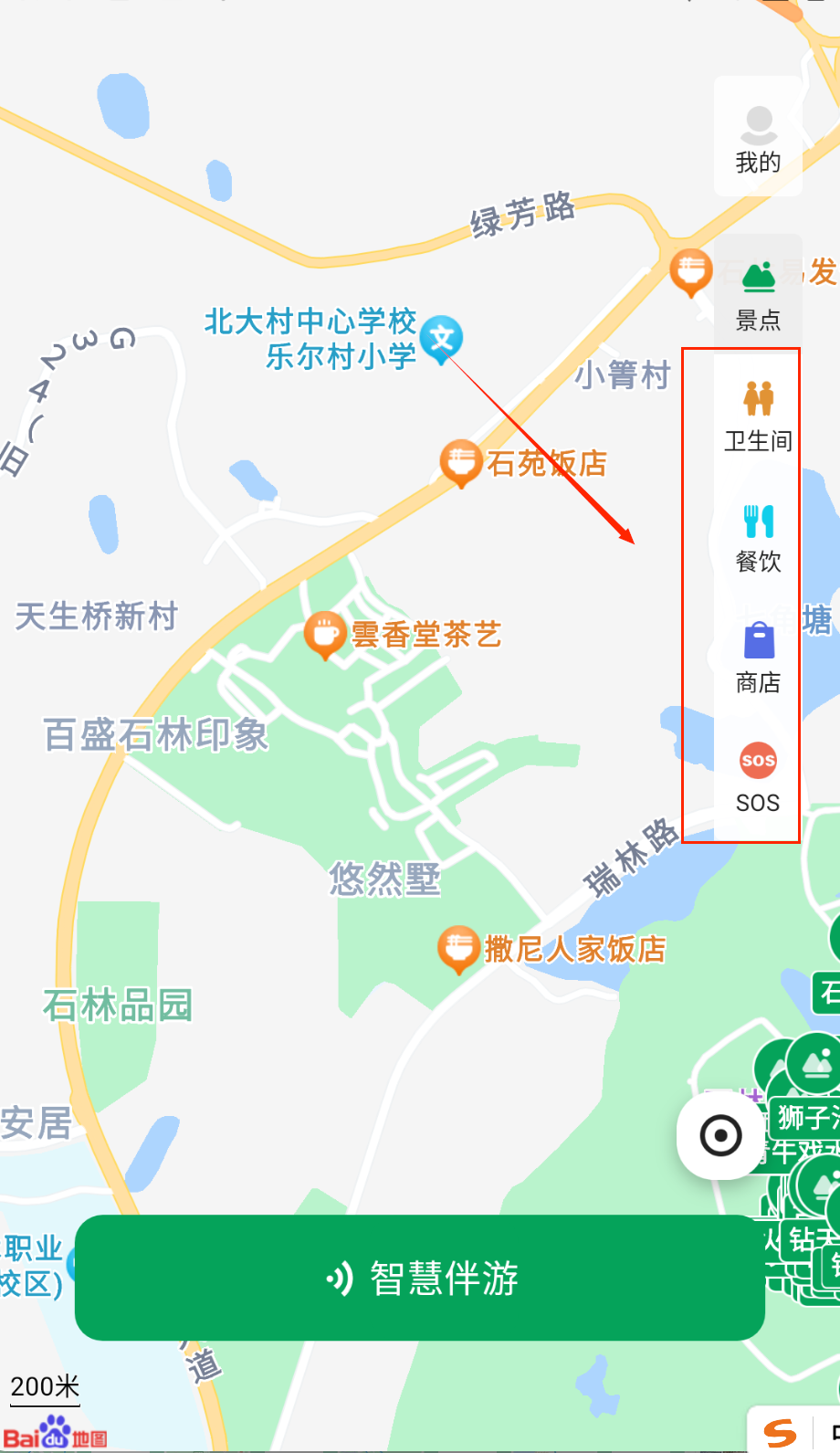Select 石苑饭店 restaurant marker
The image size is (840, 1453).
click(461, 461)
